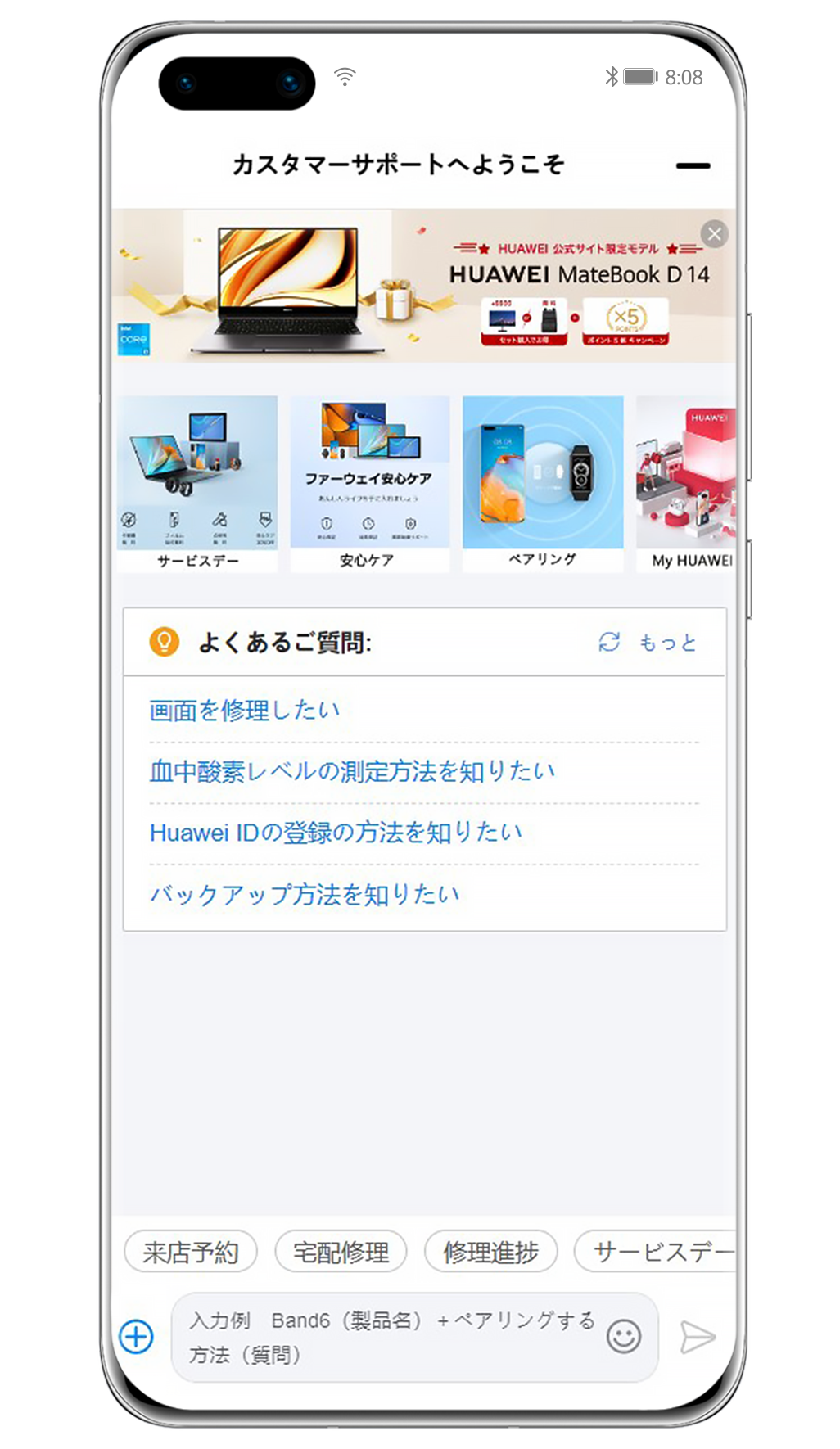The height and width of the screenshot is (1449, 840).
Task: Minimize the customer support chat window
Action: pyautogui.click(x=693, y=166)
